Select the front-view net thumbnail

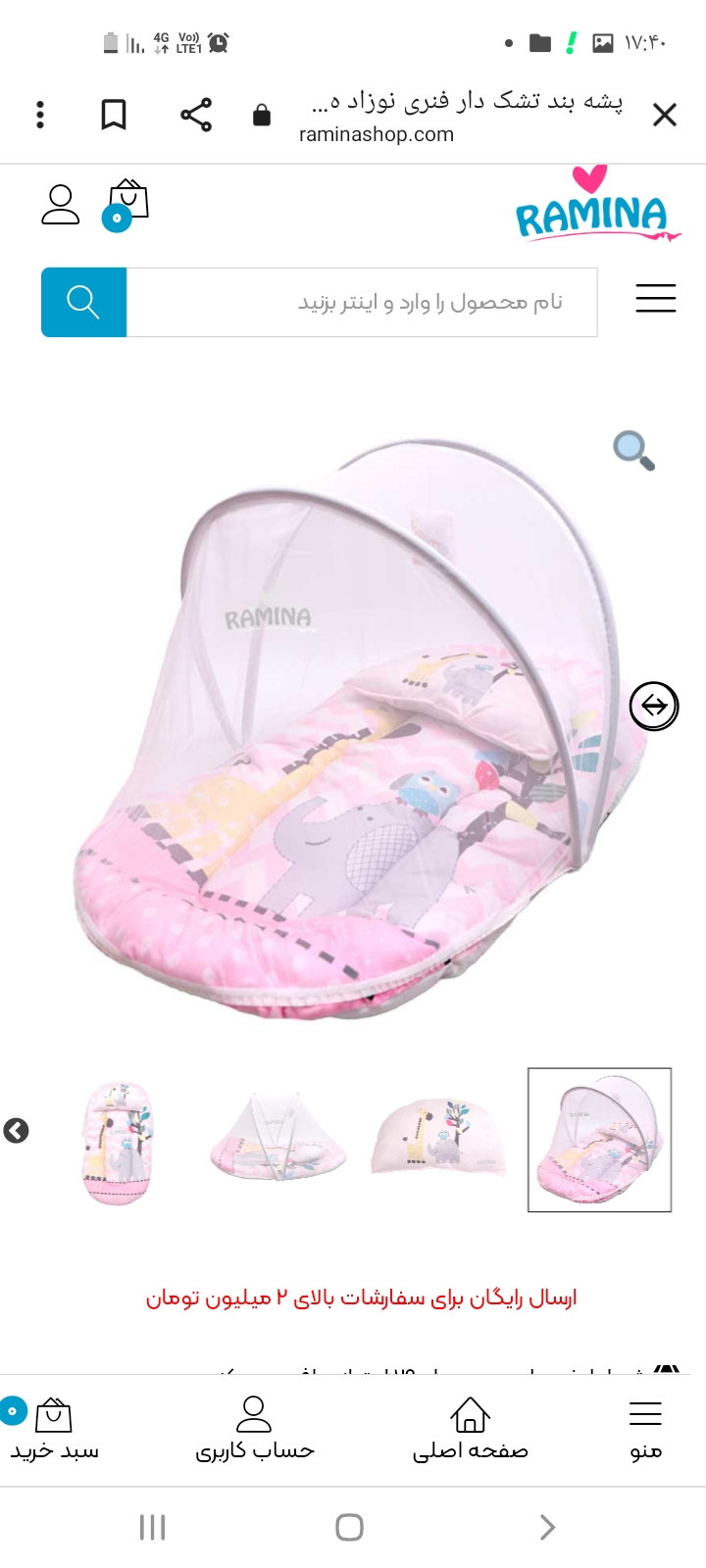coord(278,1140)
